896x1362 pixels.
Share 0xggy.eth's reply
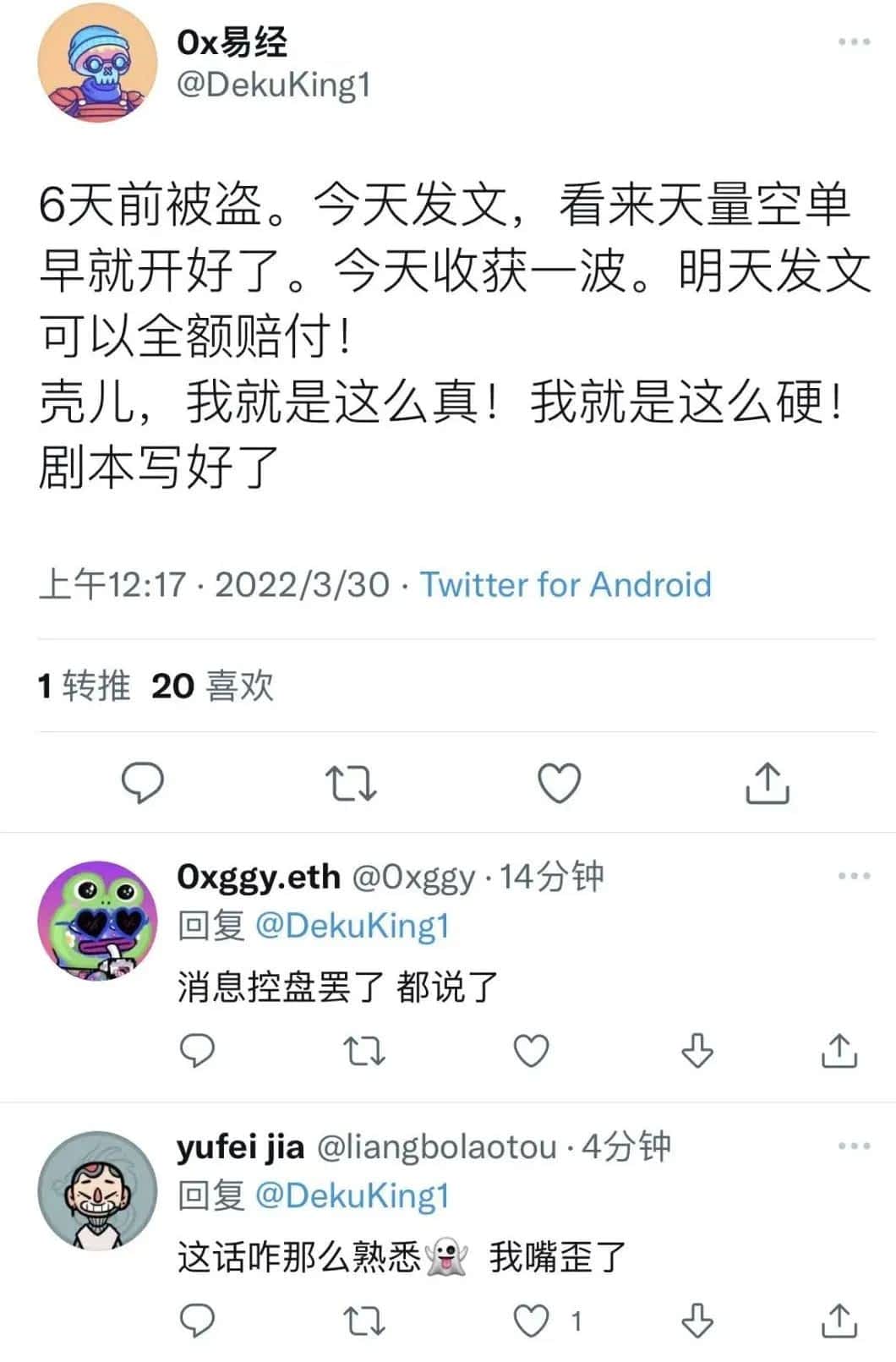[839, 1051]
